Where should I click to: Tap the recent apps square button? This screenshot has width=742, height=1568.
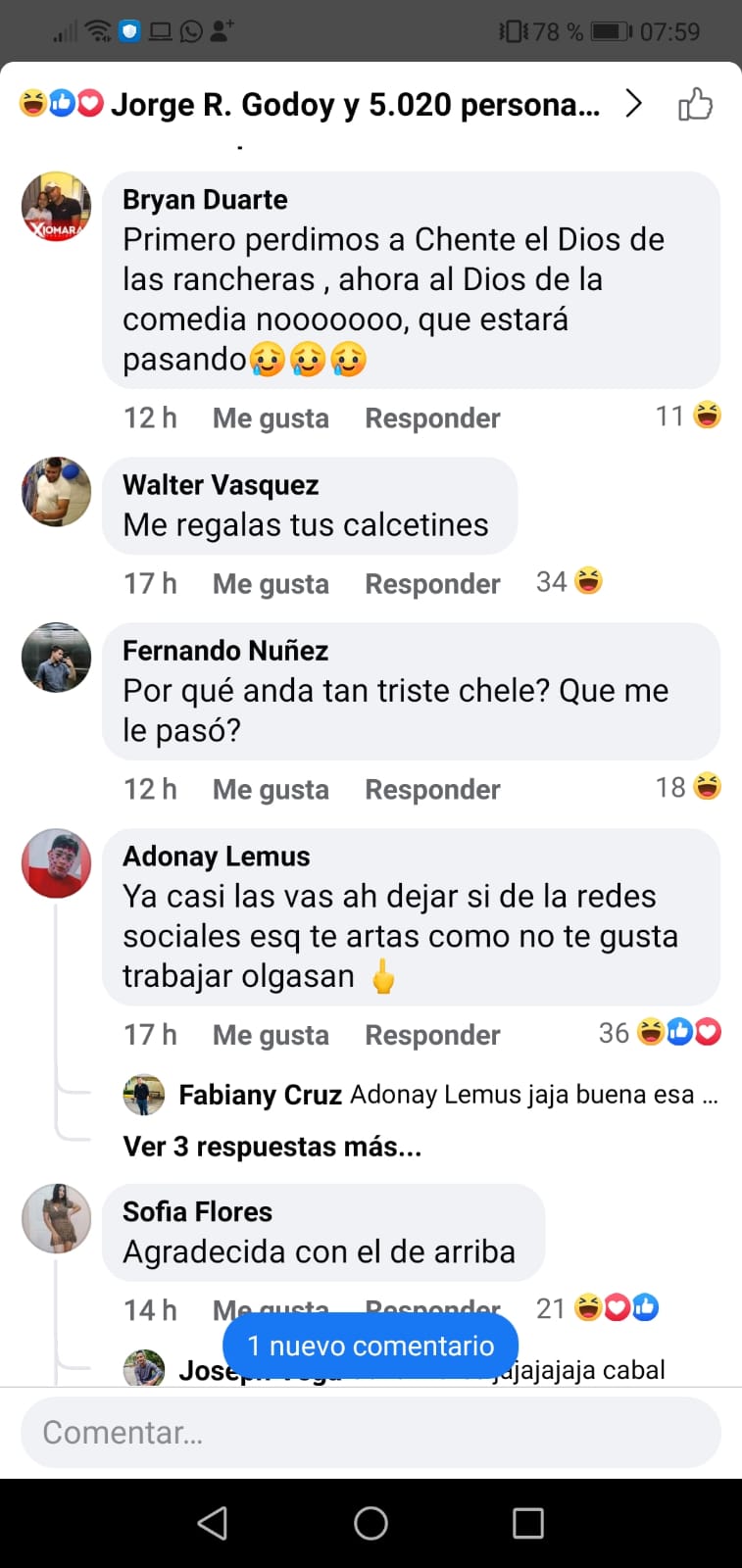[528, 1523]
